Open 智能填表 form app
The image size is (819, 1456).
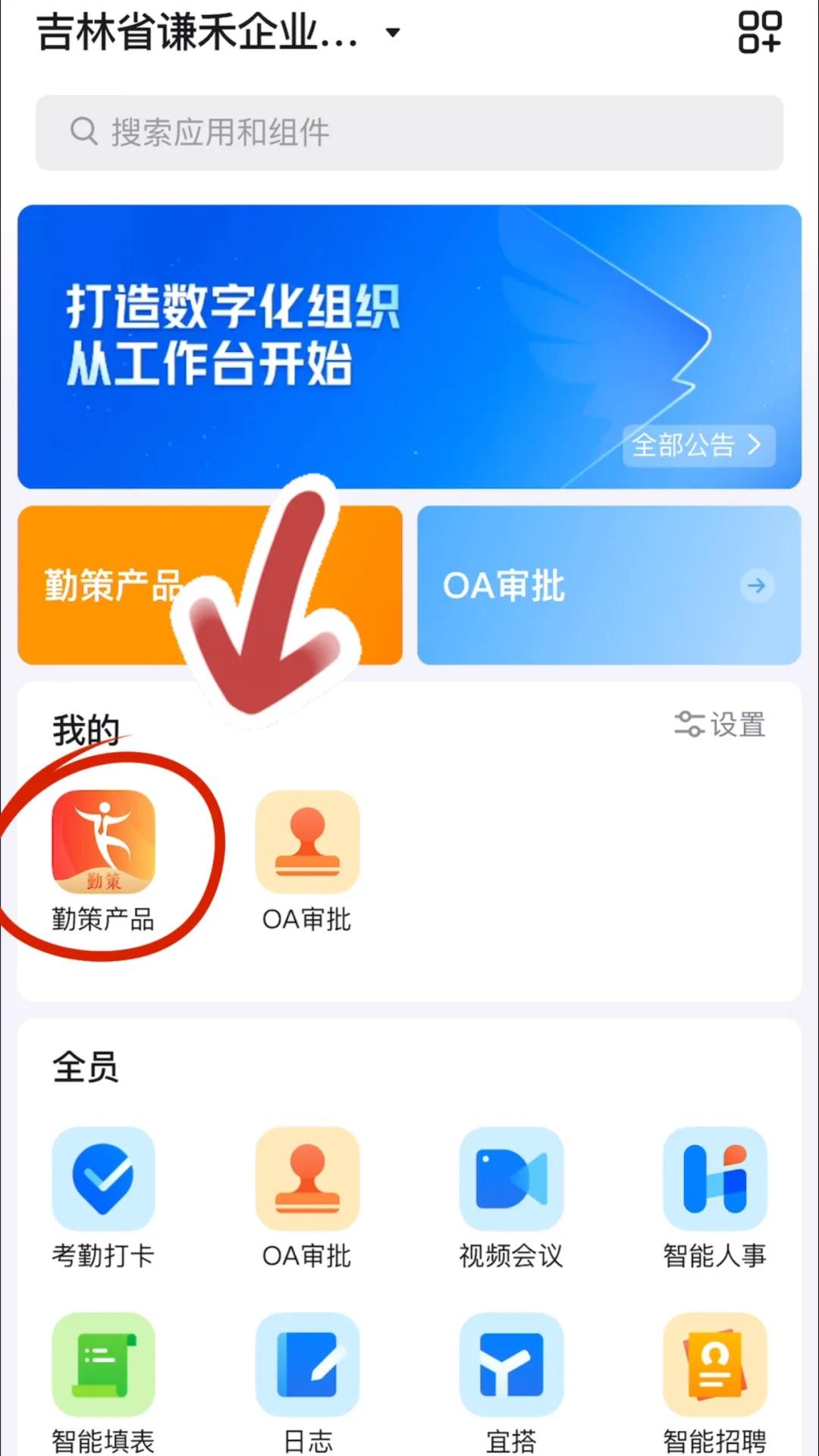[103, 1365]
